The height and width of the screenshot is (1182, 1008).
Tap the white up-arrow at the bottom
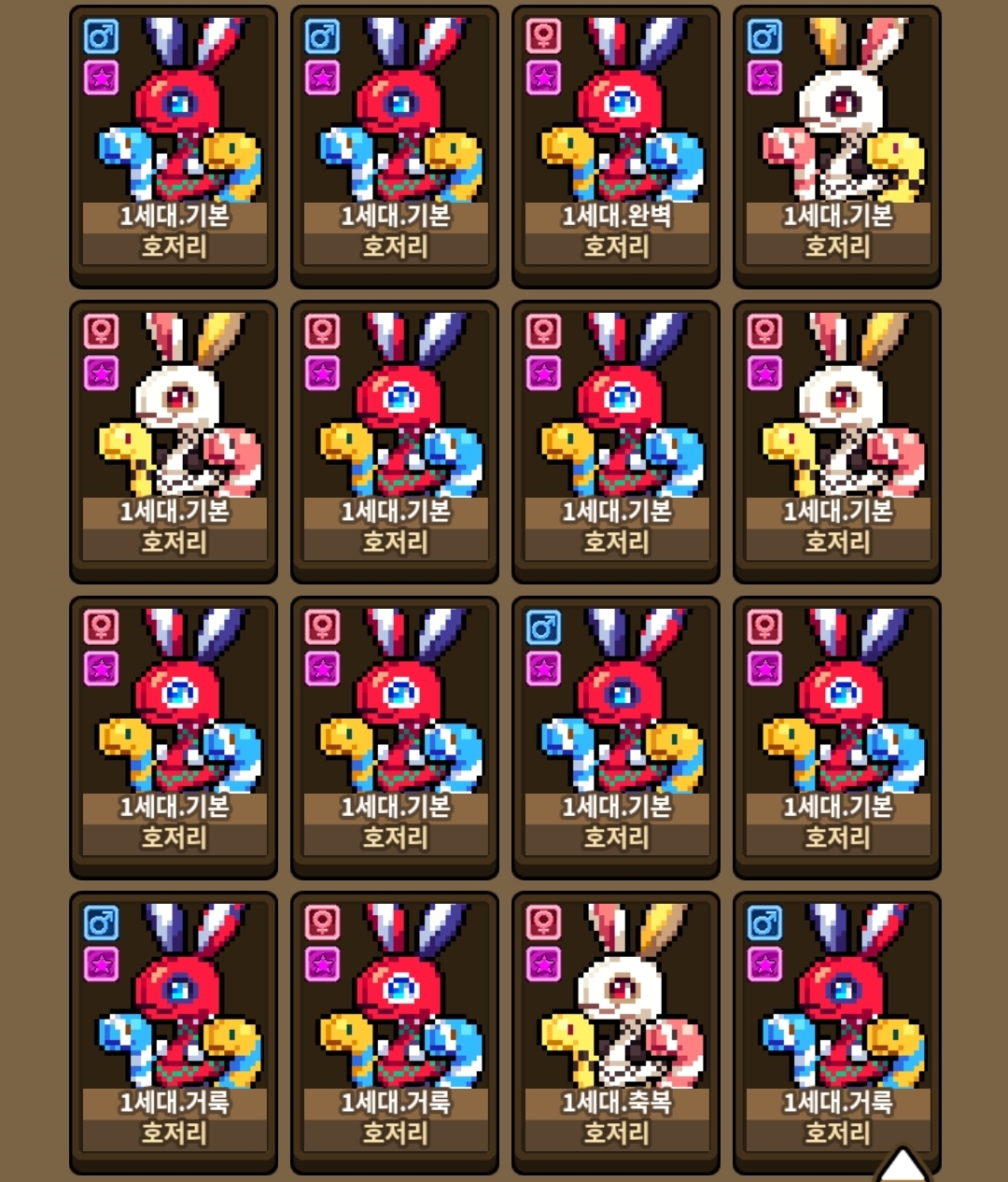tap(902, 1164)
